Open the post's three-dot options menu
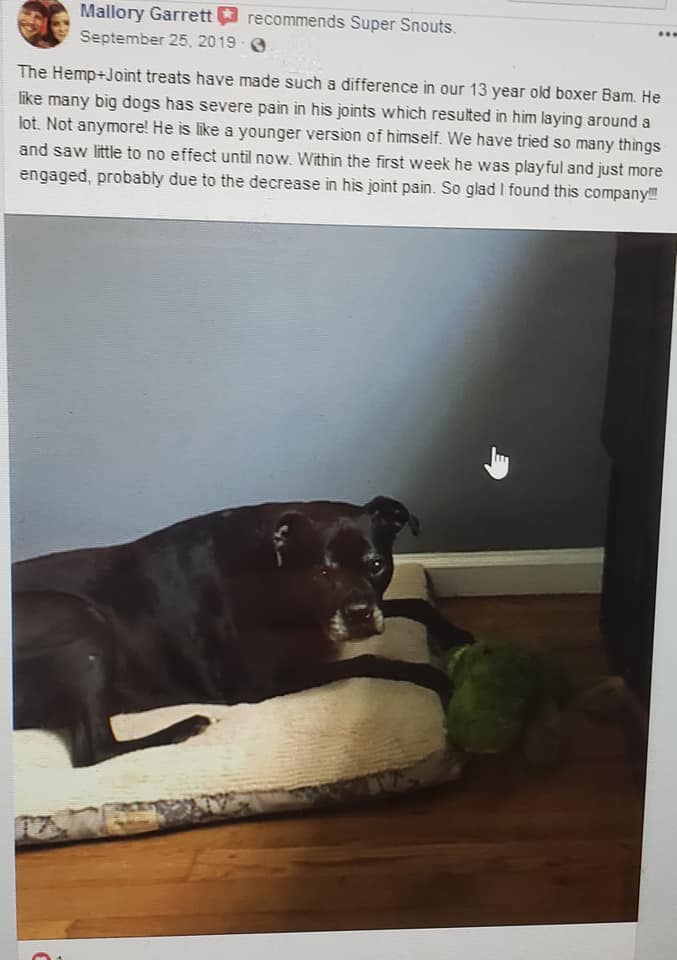 666,34
